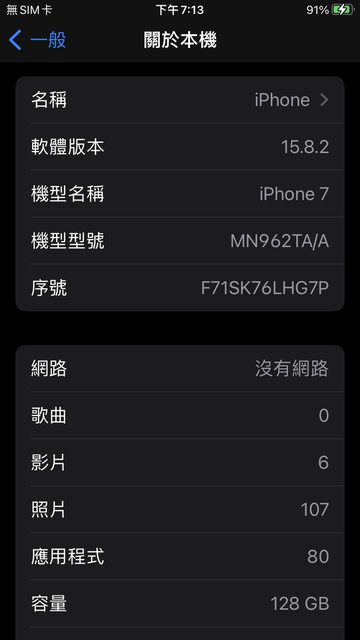Open the 名稱 row to rename iPhone
360x640 pixels.
click(x=180, y=100)
